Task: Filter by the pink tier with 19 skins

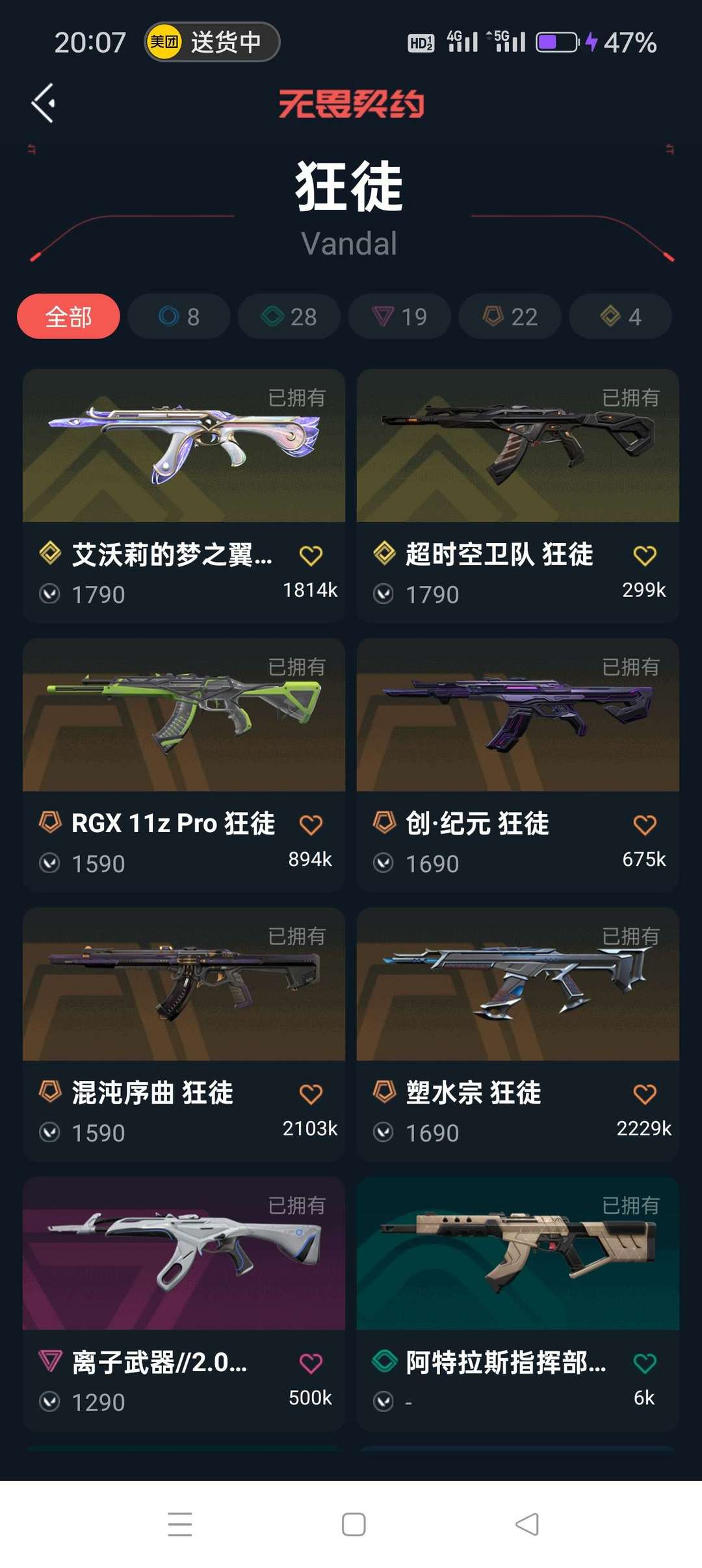Action: pos(399,316)
